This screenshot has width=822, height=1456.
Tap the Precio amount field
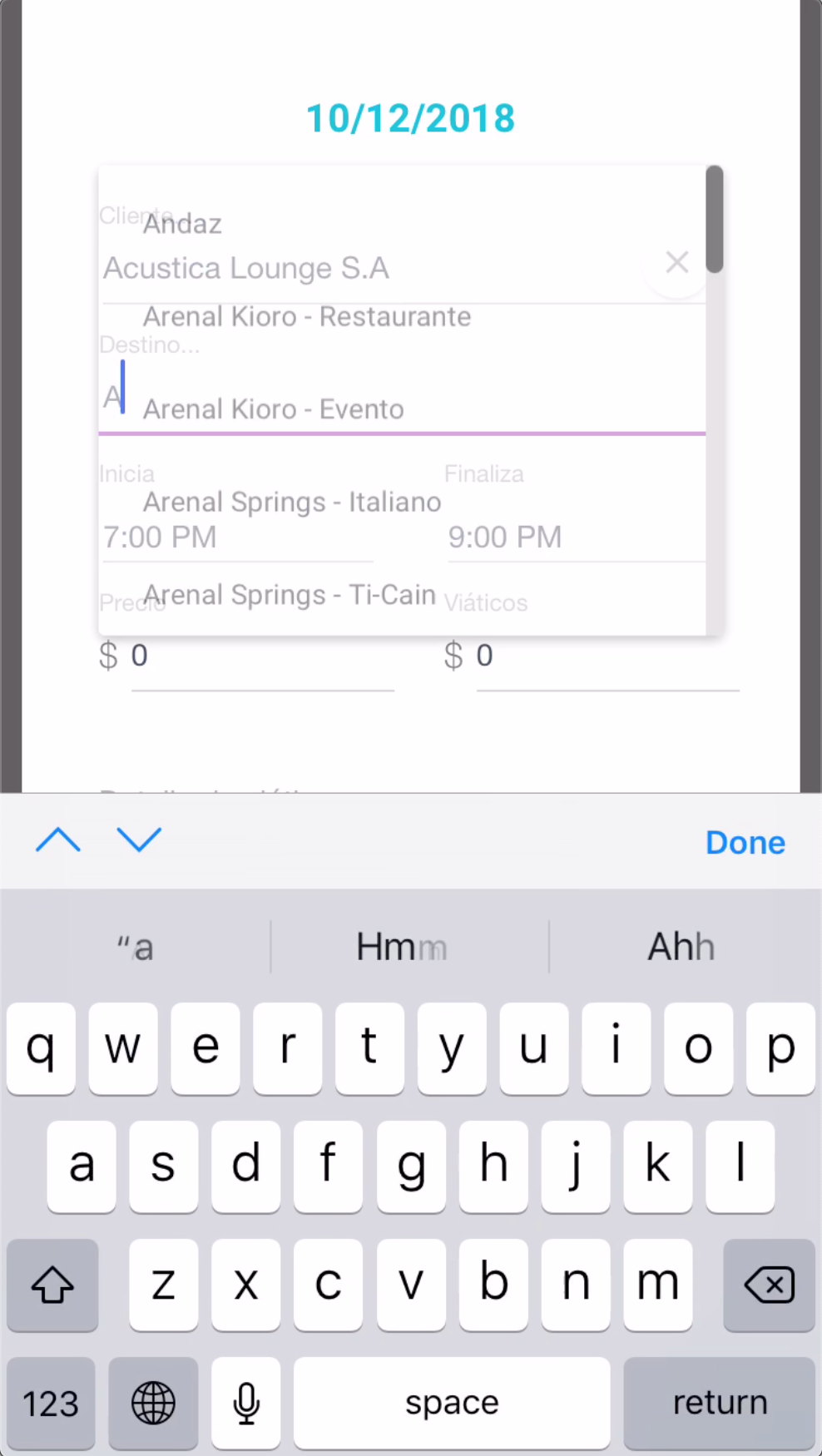(x=261, y=657)
